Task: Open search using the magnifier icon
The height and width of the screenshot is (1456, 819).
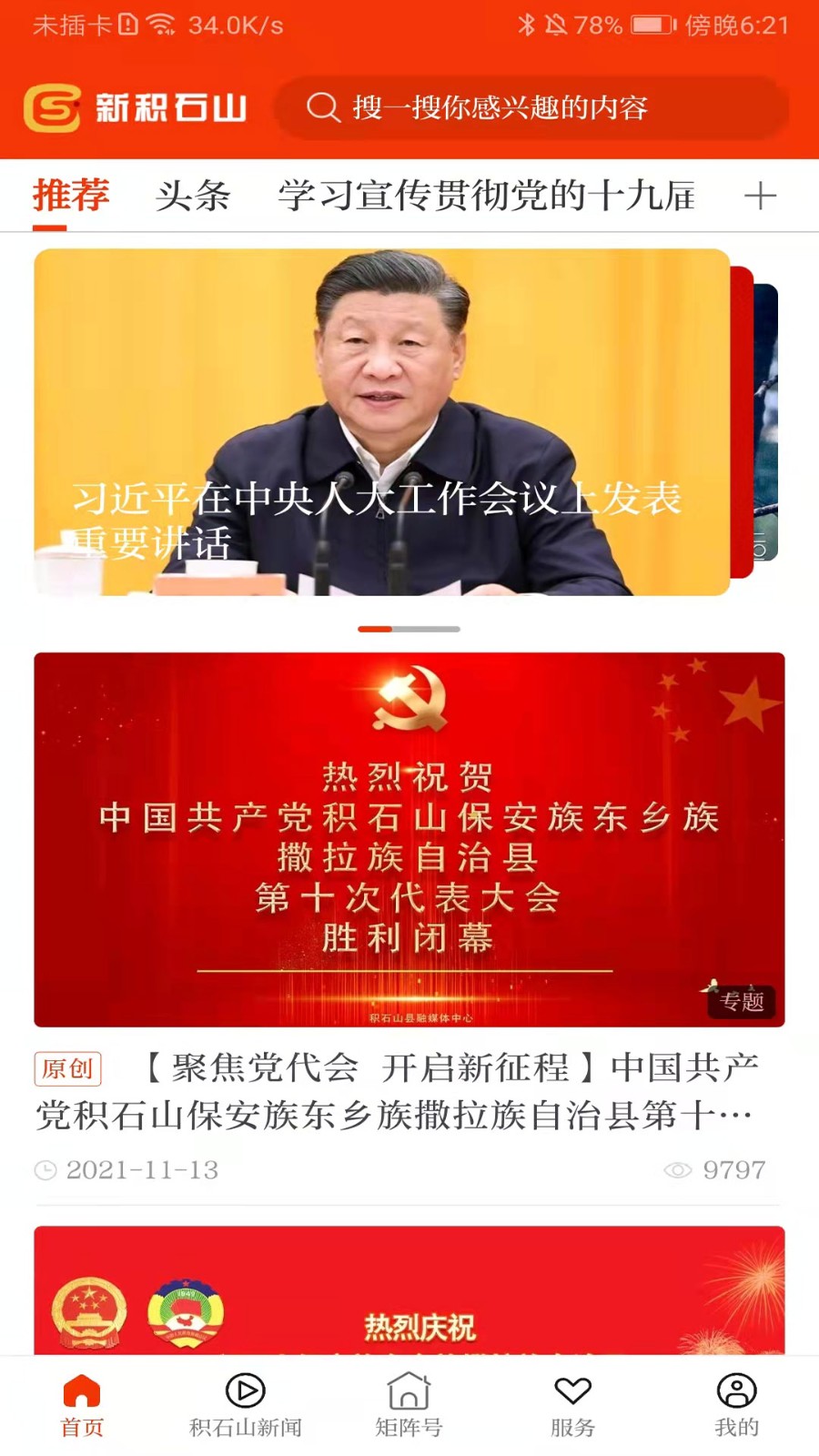Action: pyautogui.click(x=323, y=108)
